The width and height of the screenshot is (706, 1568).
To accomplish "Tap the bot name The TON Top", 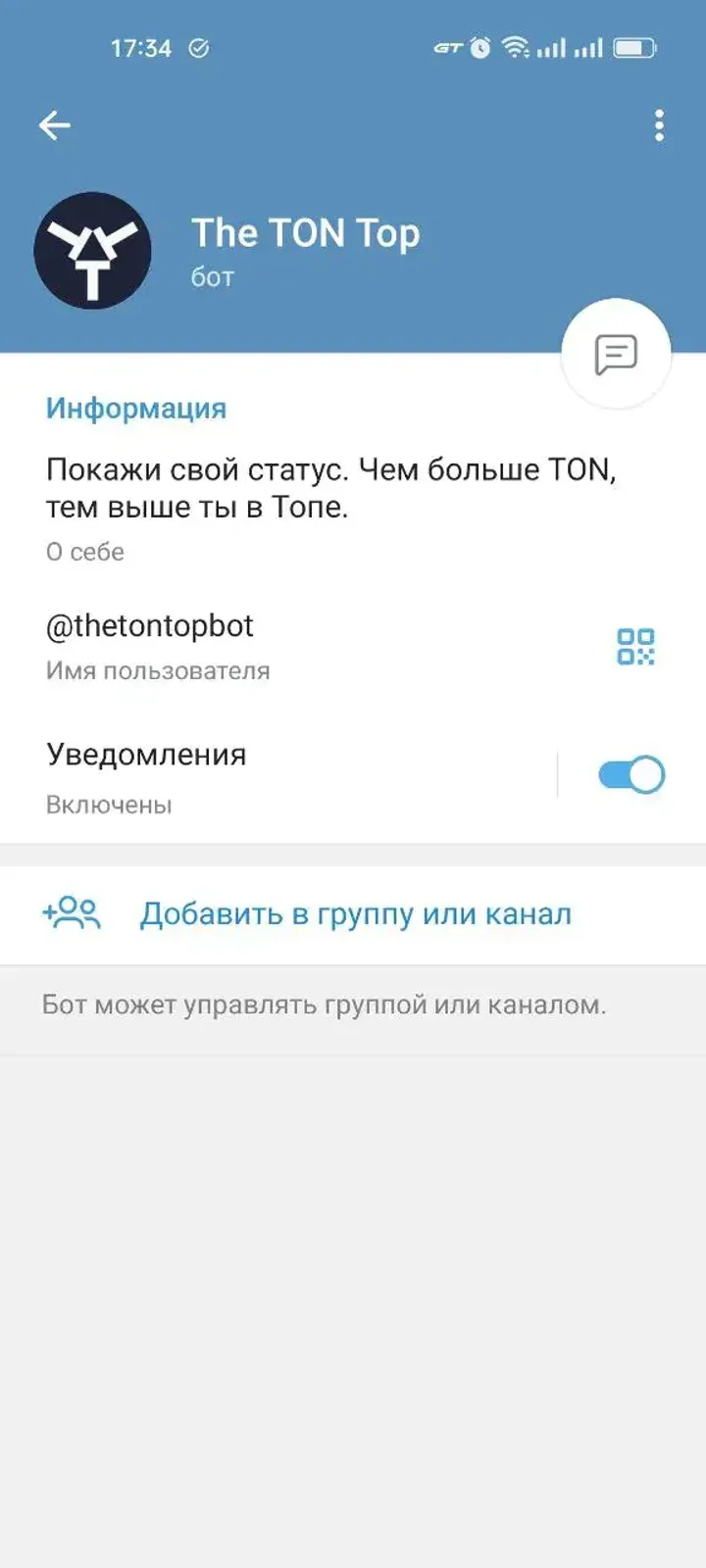I will [x=305, y=232].
